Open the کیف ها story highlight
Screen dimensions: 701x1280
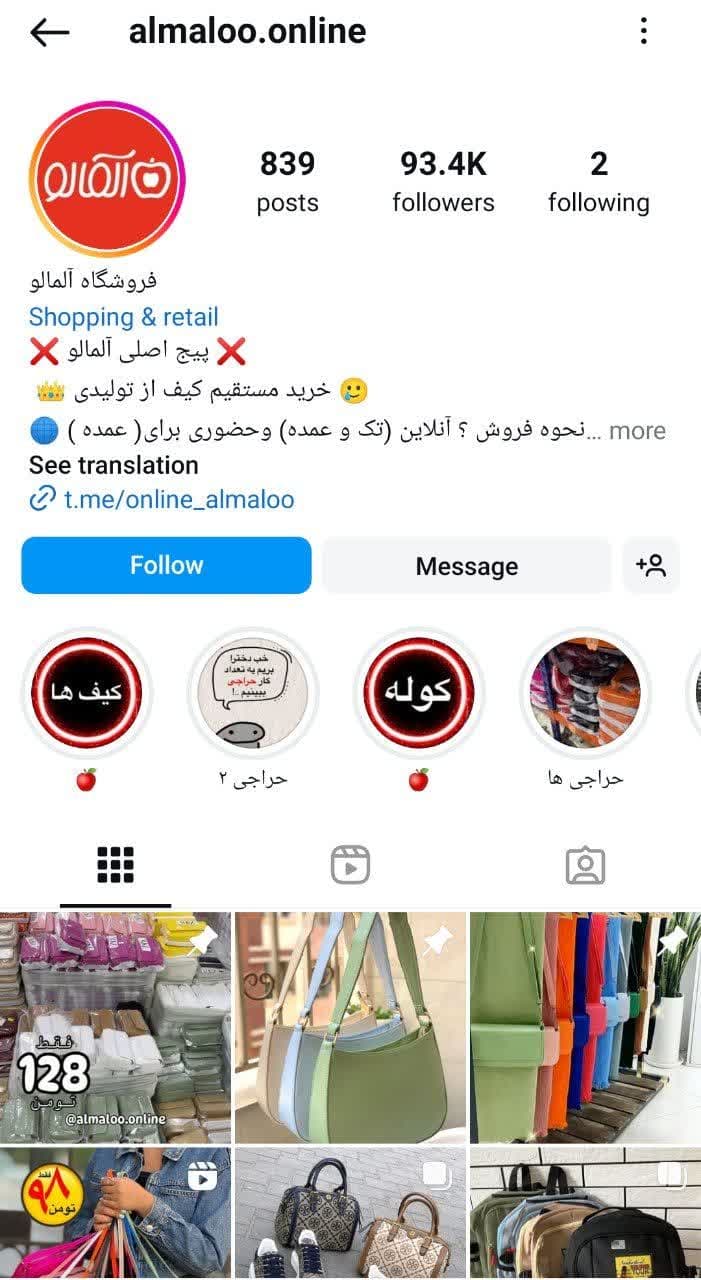[x=87, y=693]
